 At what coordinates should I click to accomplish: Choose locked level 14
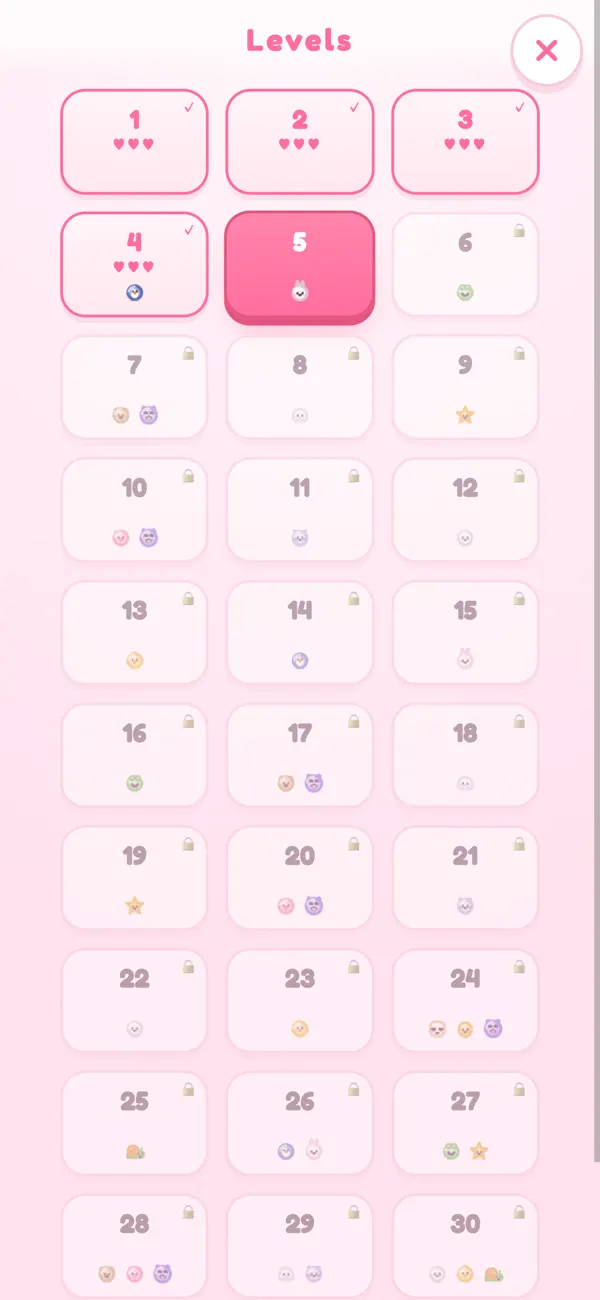pos(300,632)
